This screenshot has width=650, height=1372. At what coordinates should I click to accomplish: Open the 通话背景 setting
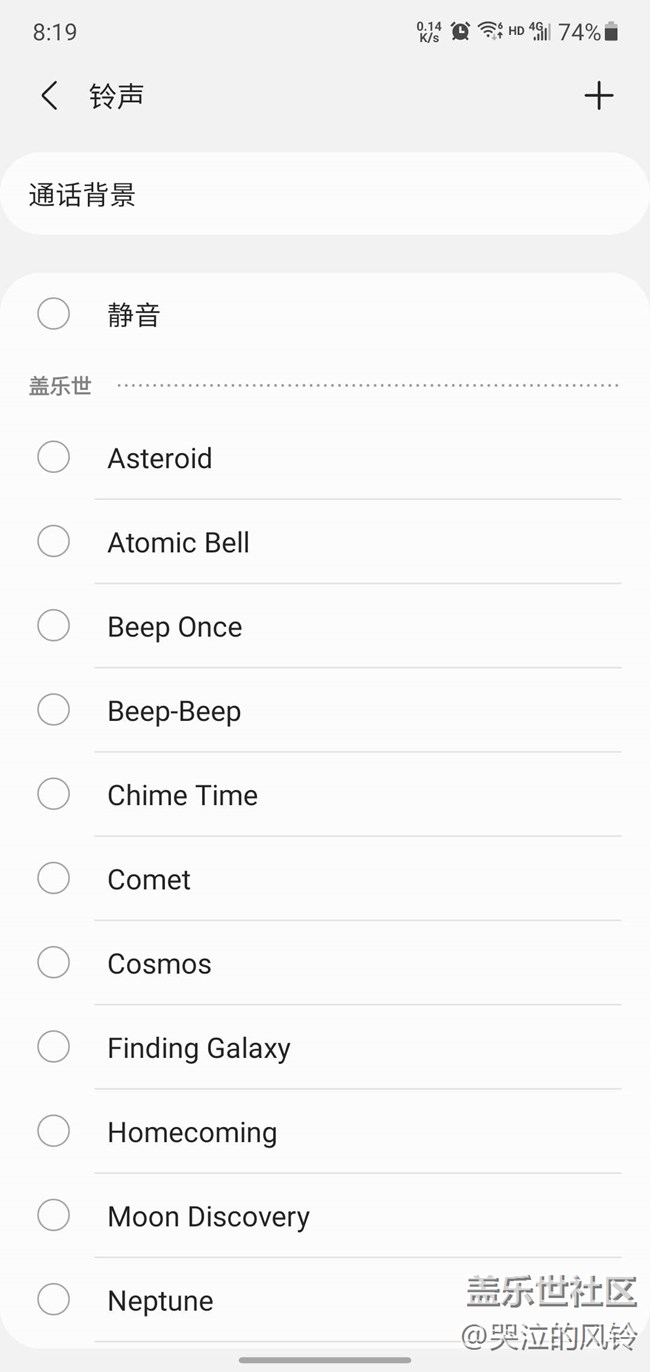tap(324, 195)
